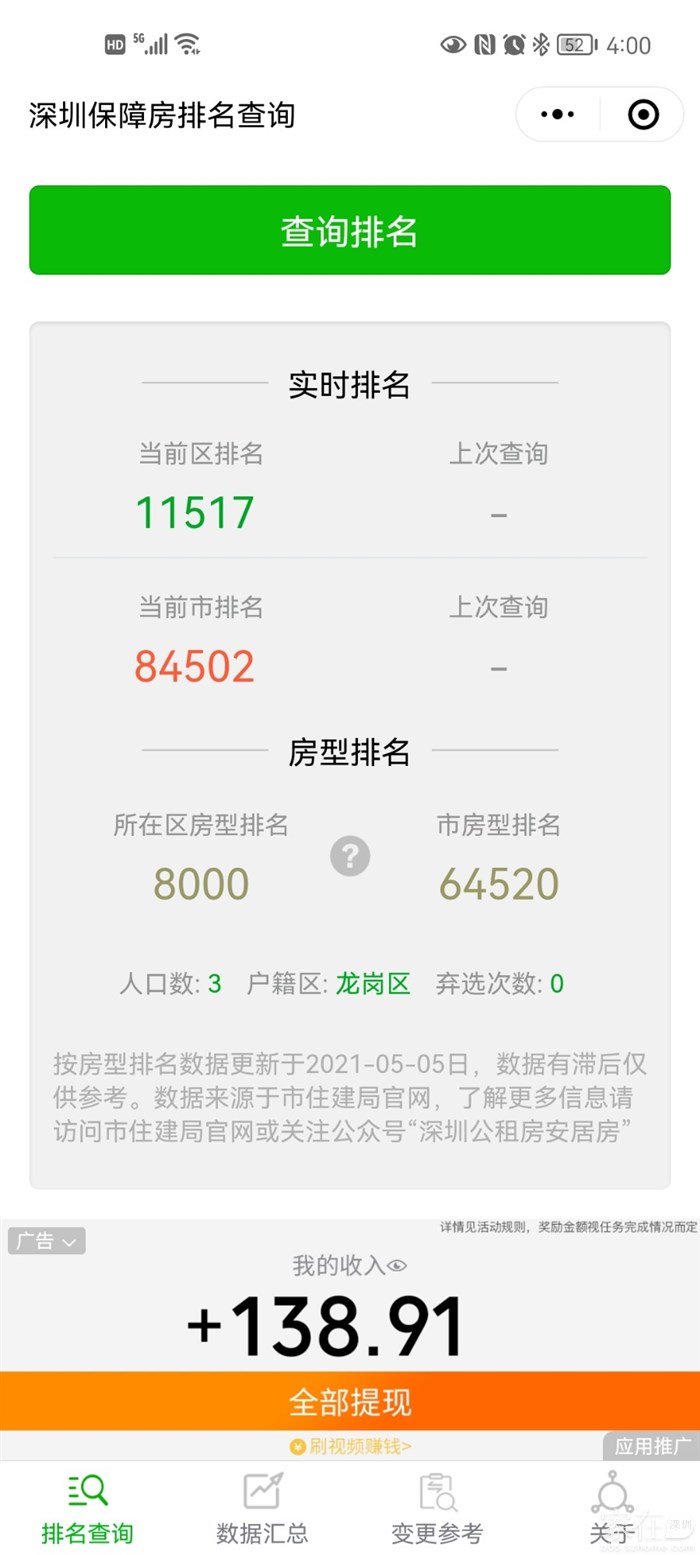Open the mini program more-options menu
The height and width of the screenshot is (1555, 700).
(x=557, y=115)
